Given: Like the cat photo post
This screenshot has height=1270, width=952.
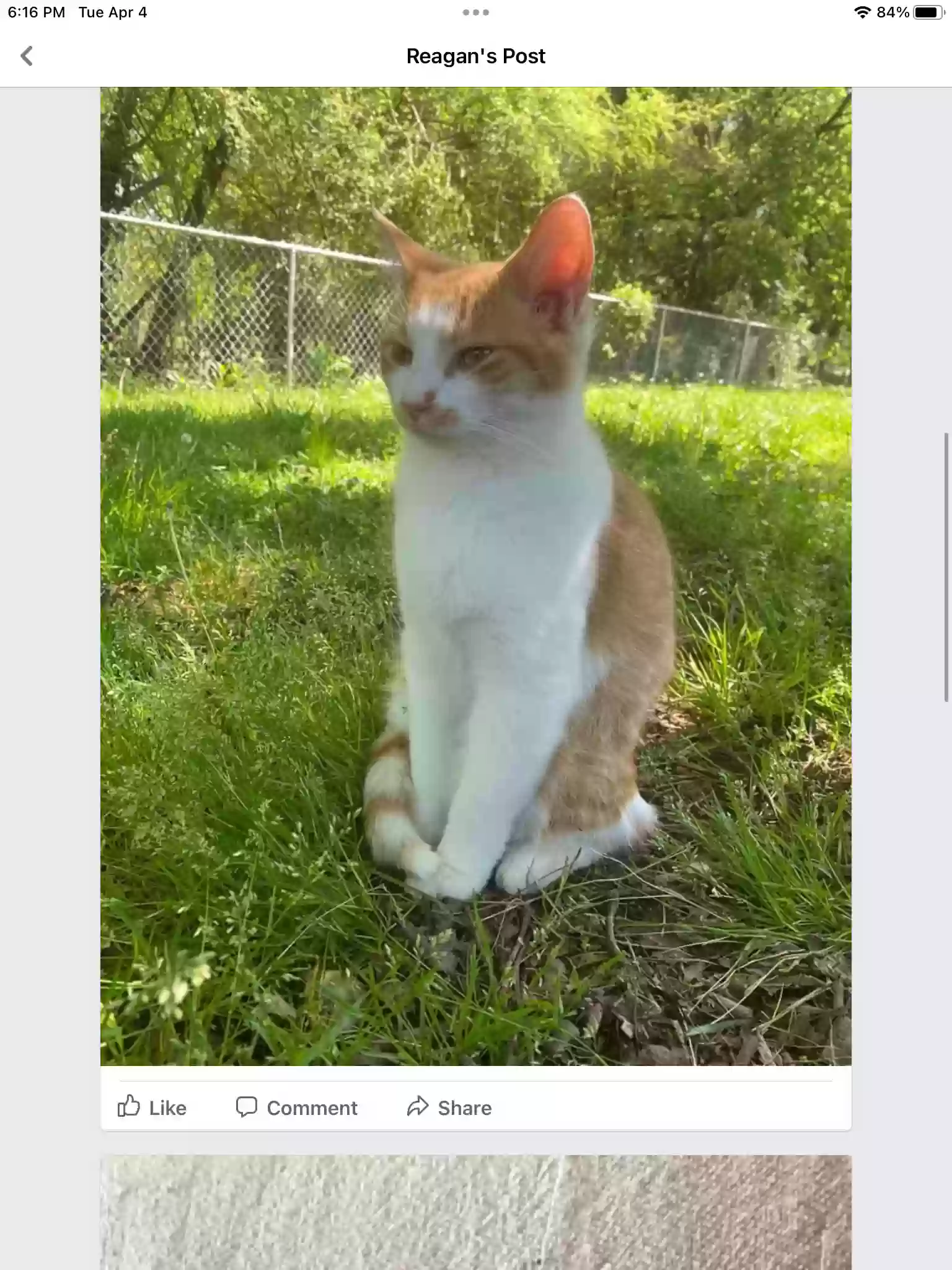Looking at the screenshot, I should [x=152, y=1108].
